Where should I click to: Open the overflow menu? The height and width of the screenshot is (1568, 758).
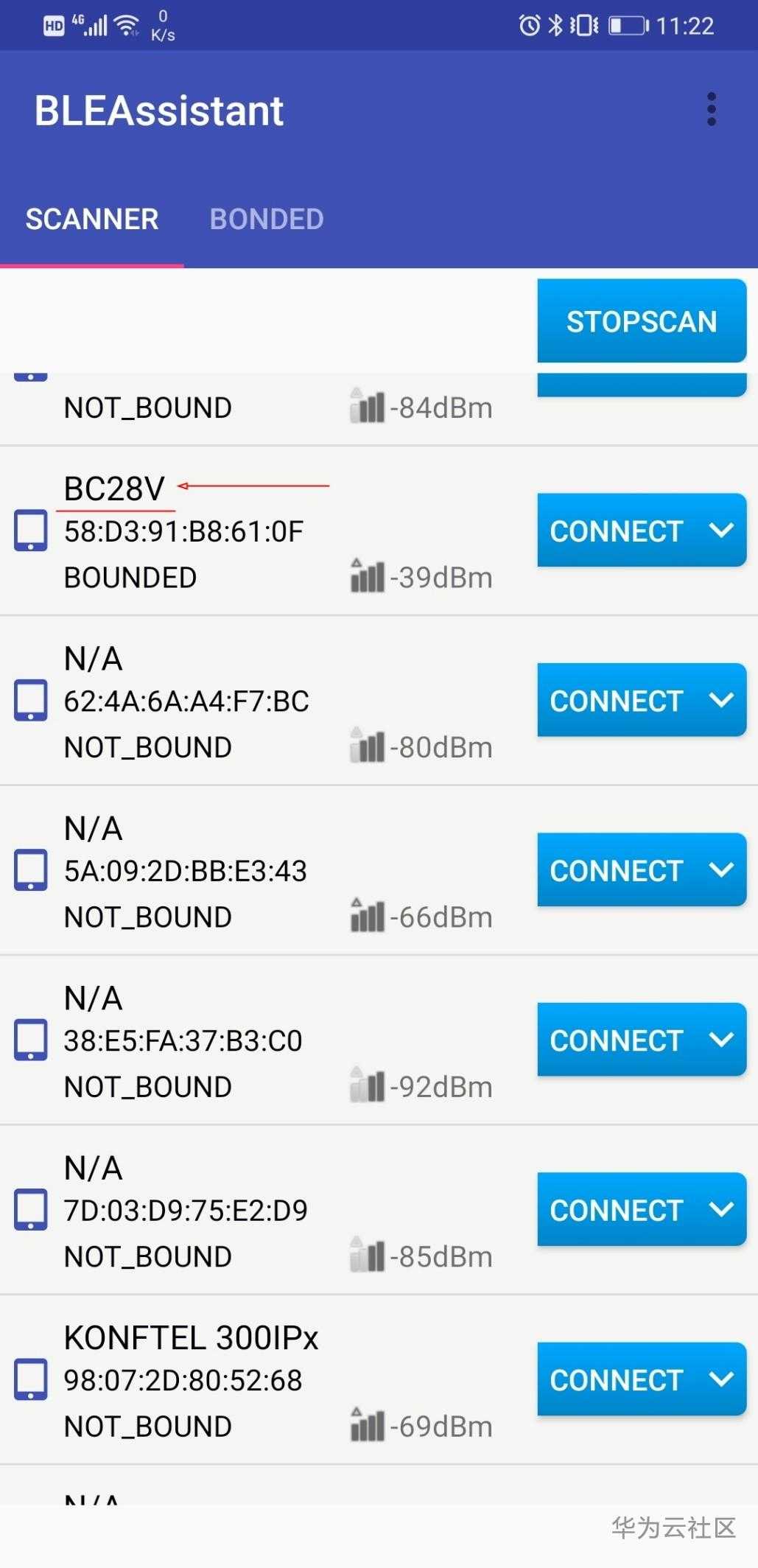click(x=711, y=110)
